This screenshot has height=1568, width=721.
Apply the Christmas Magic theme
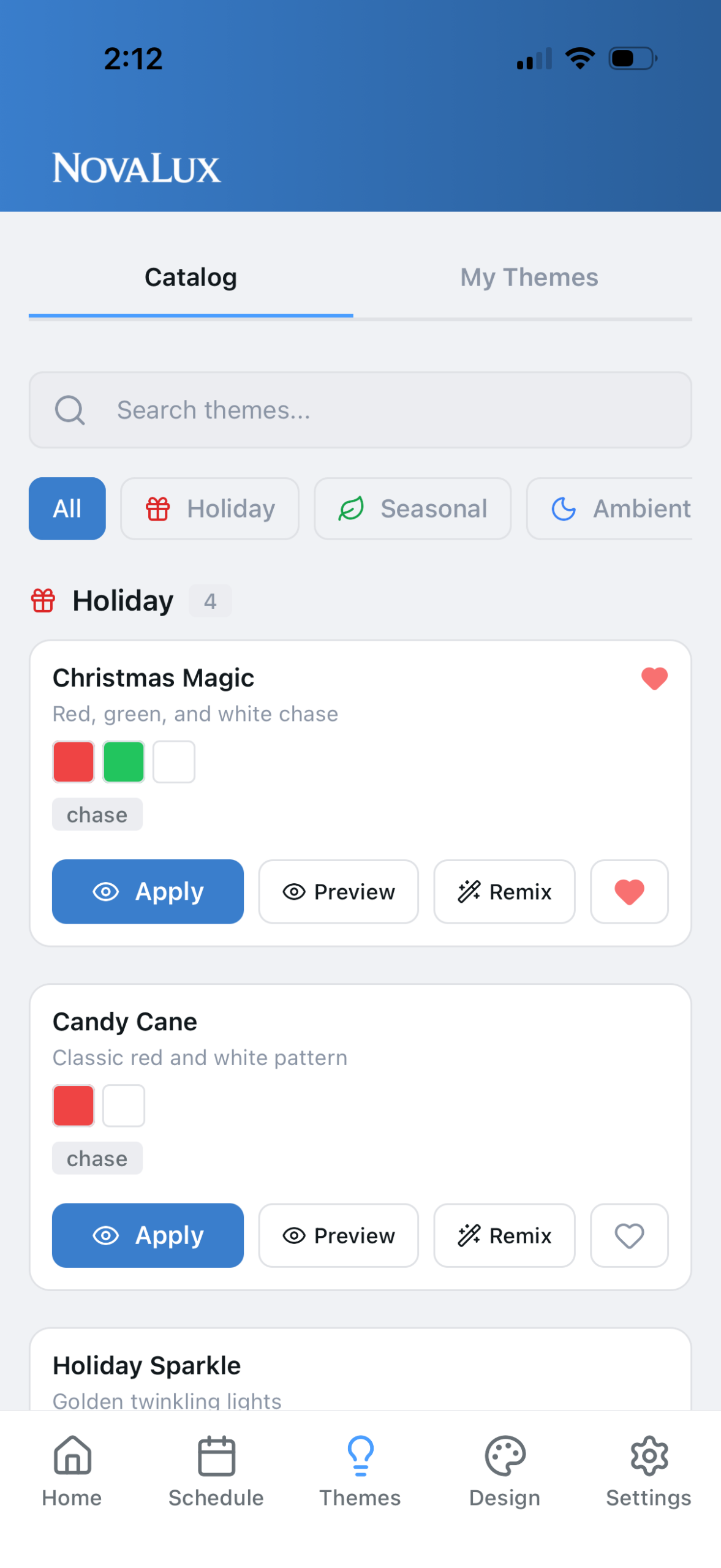point(147,891)
